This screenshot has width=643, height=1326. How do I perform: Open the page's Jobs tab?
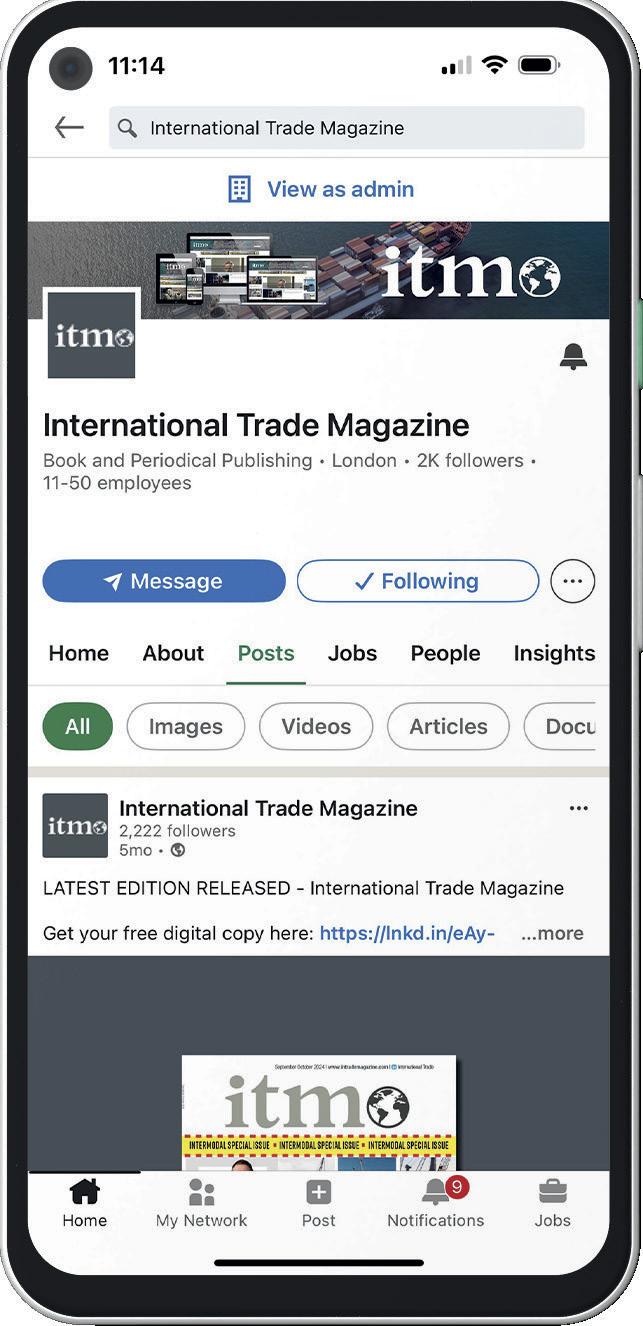(x=352, y=653)
